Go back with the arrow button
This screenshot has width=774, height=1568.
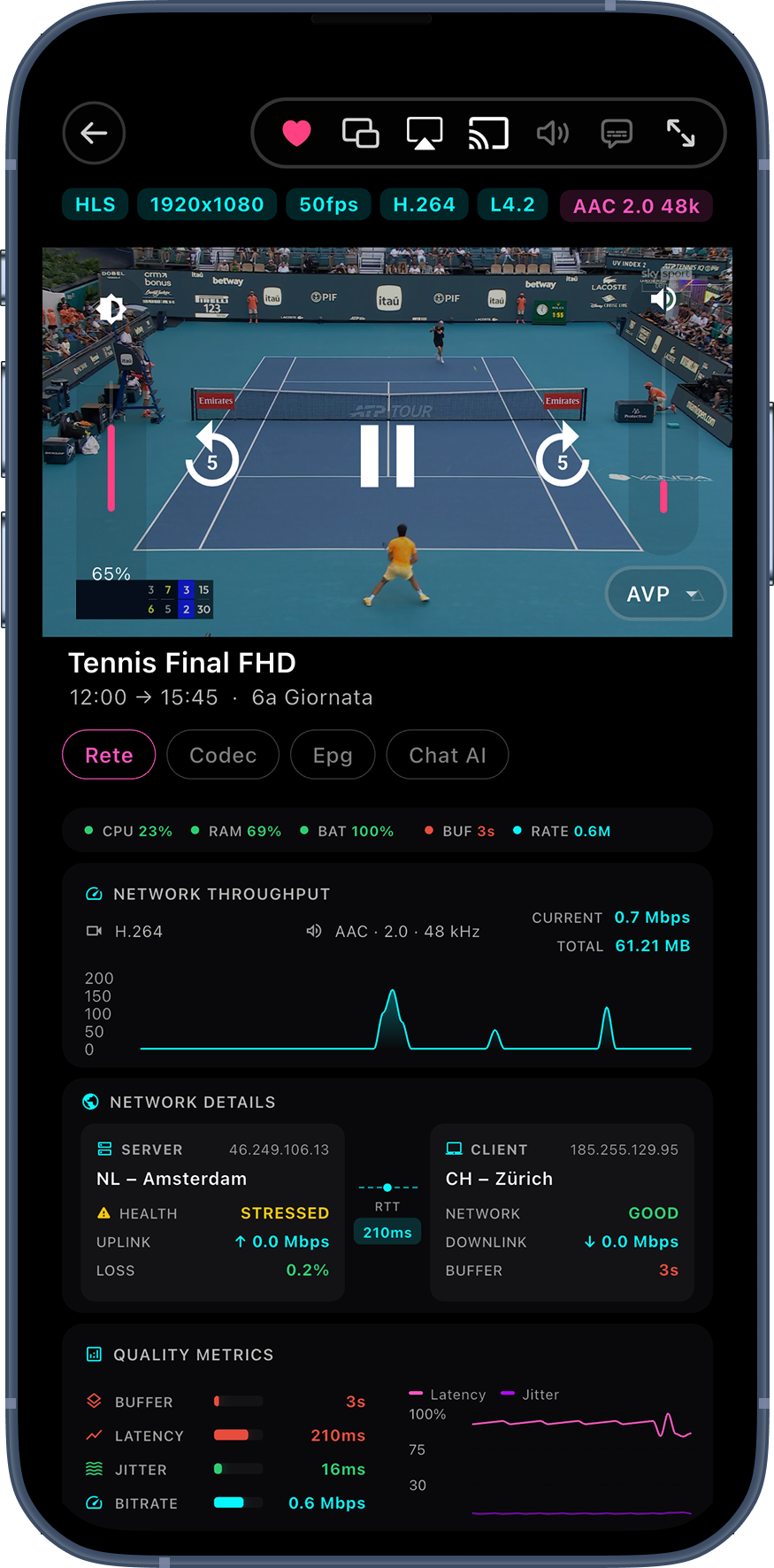tap(94, 134)
